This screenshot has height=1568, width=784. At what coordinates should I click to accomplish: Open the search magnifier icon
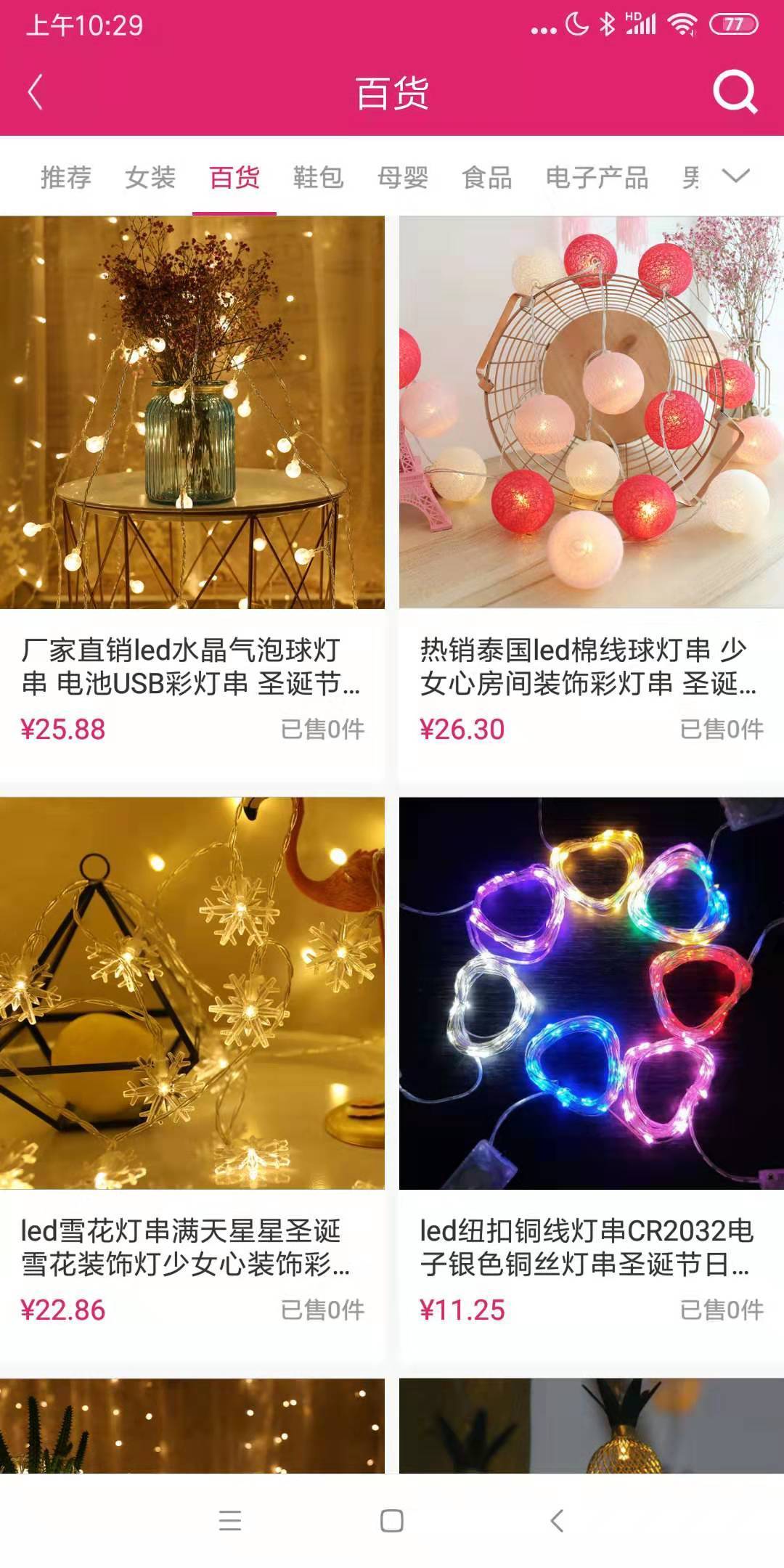point(735,92)
